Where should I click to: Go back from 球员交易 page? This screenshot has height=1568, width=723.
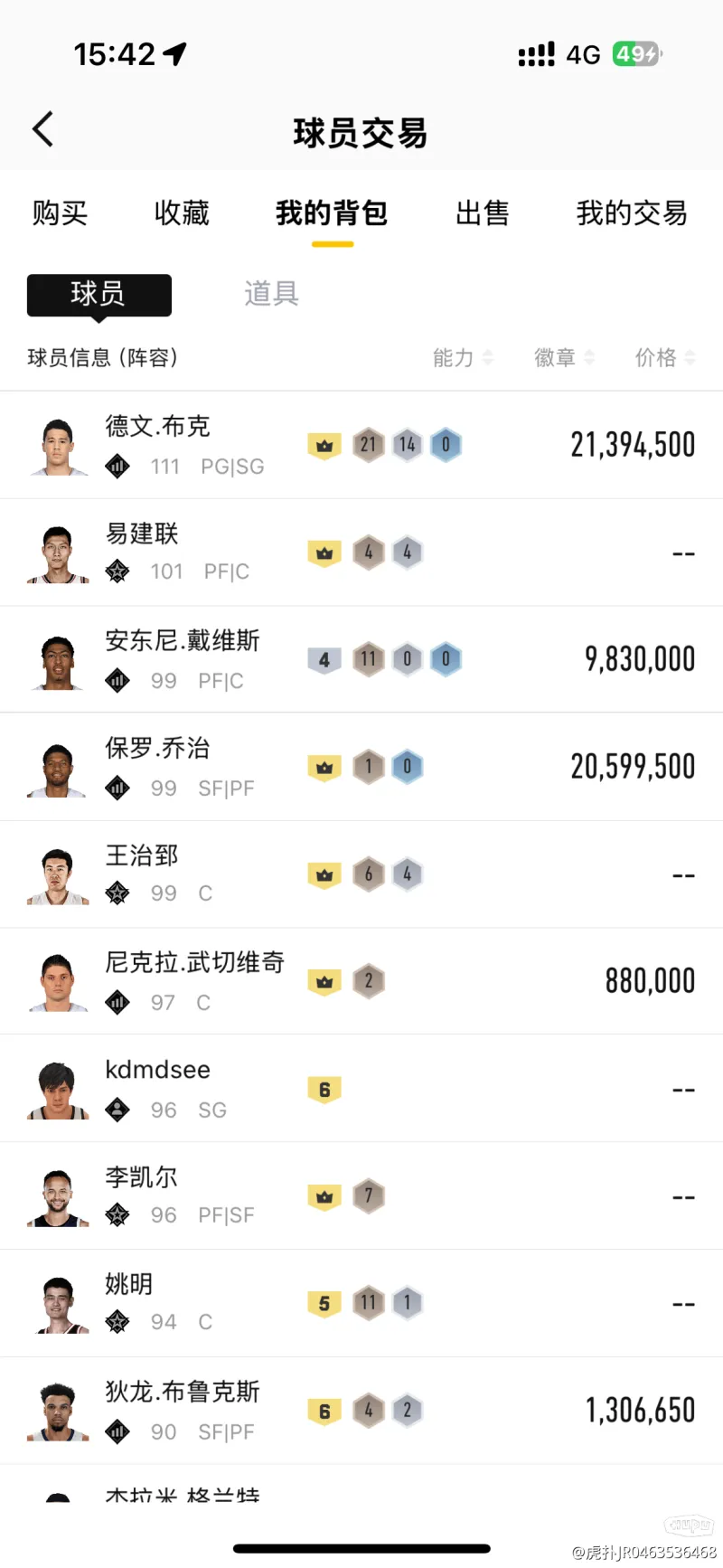[x=43, y=130]
